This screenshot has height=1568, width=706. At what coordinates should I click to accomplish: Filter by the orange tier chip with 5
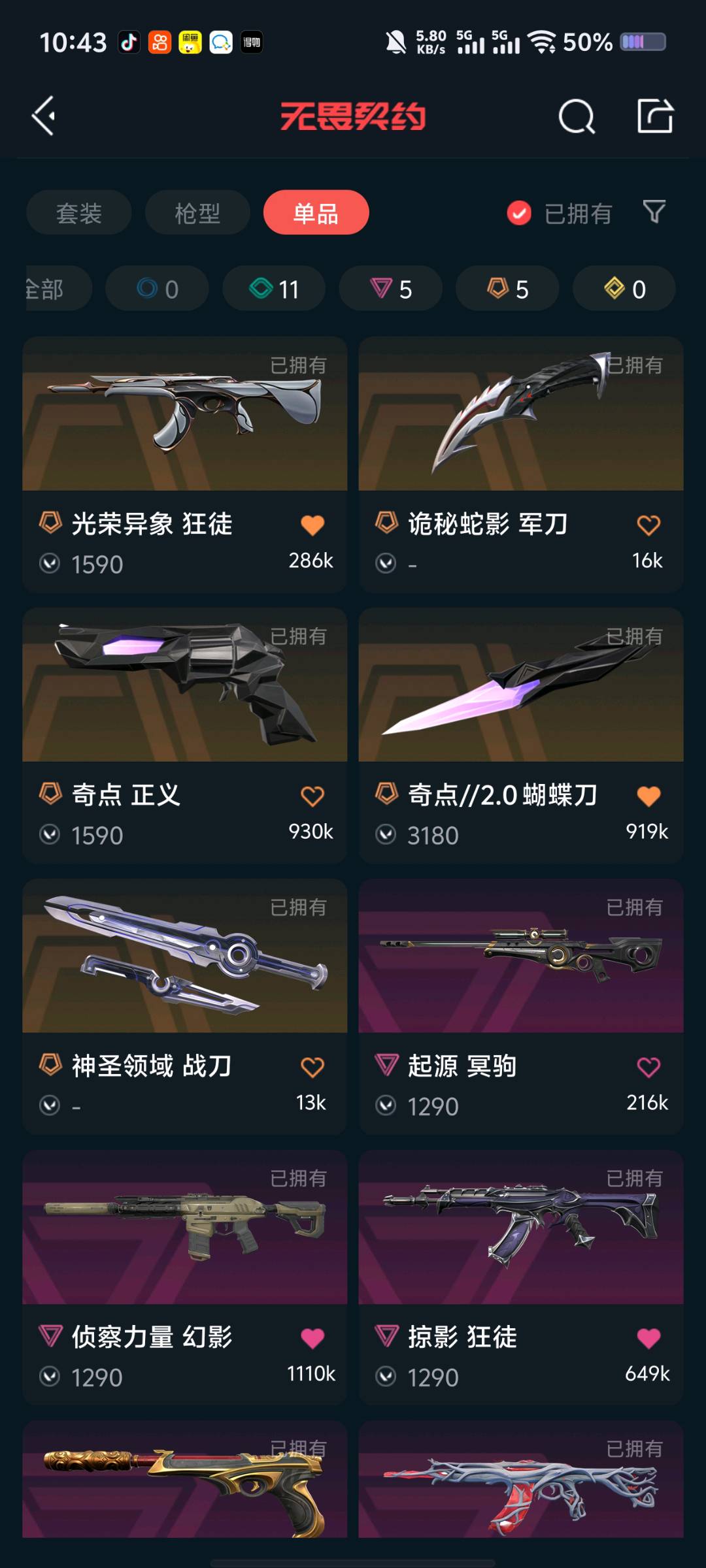(507, 289)
